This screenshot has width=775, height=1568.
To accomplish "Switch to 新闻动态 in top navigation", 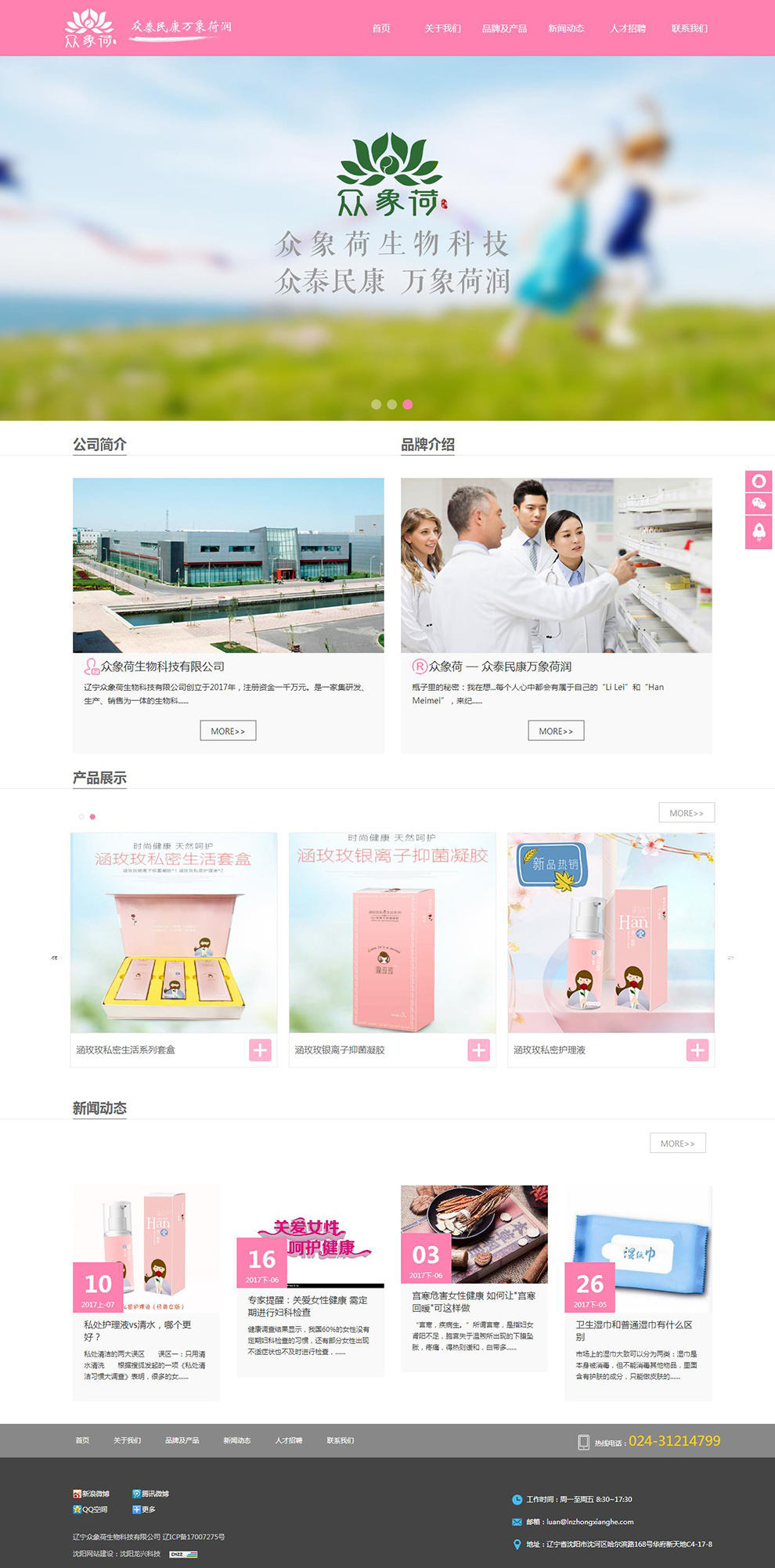I will [x=566, y=28].
